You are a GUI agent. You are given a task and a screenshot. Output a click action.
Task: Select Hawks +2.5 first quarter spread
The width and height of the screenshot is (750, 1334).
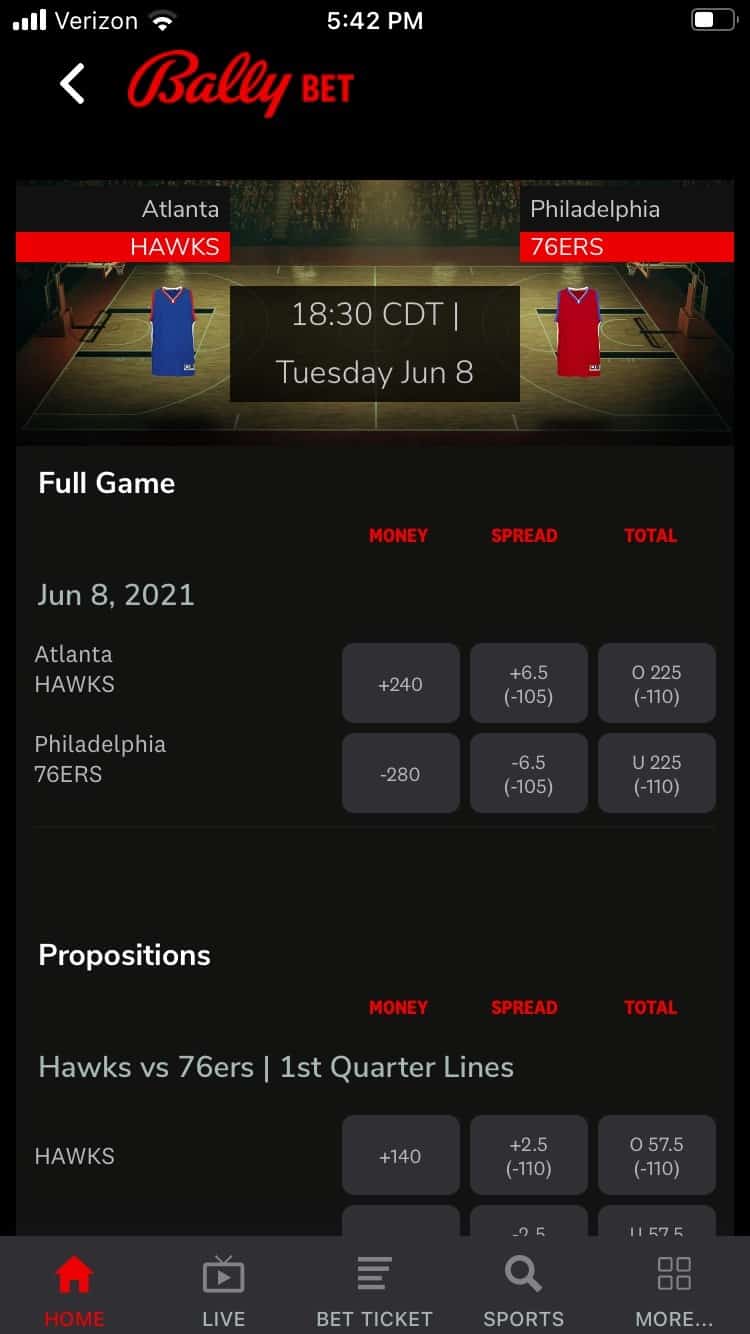(x=529, y=1155)
